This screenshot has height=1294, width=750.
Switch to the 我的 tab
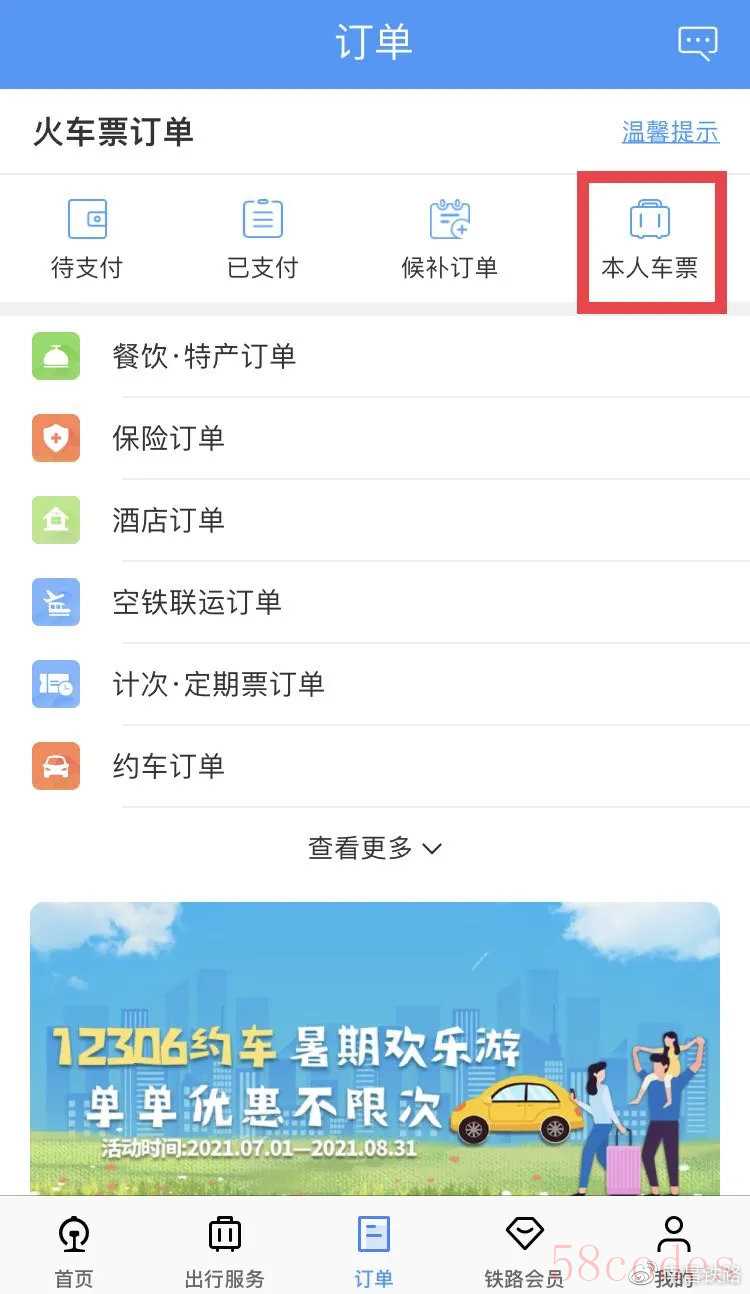tap(674, 1250)
